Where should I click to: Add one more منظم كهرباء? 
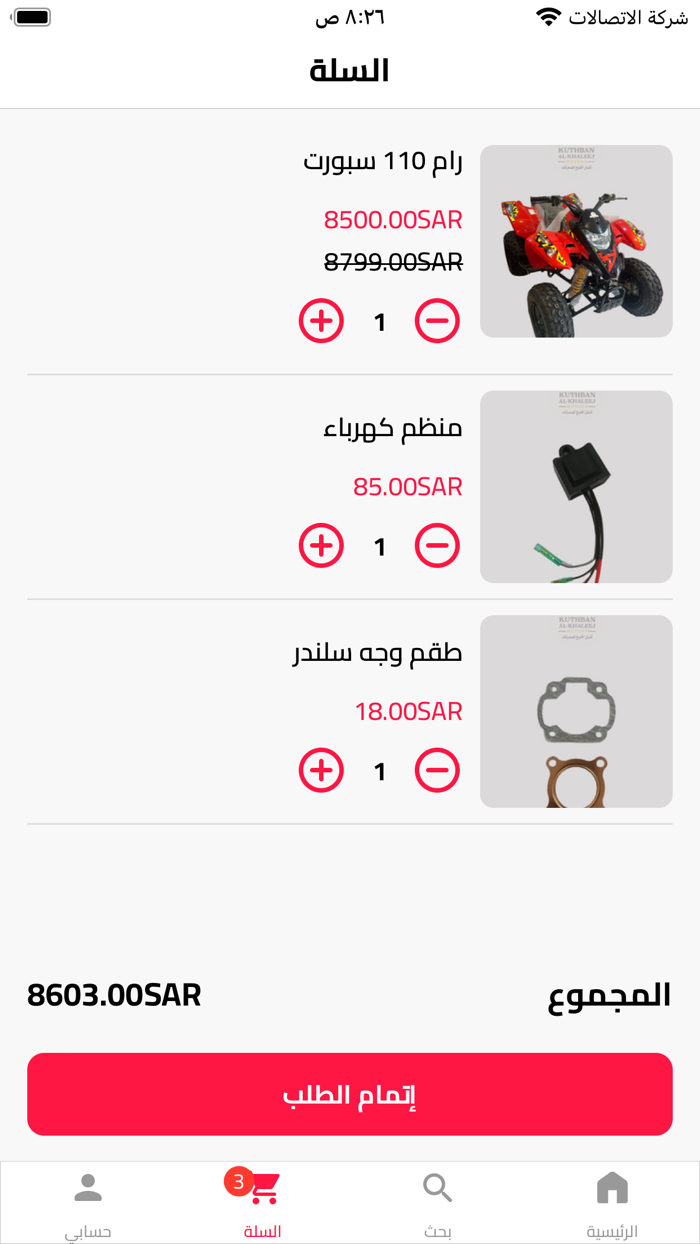pos(321,546)
